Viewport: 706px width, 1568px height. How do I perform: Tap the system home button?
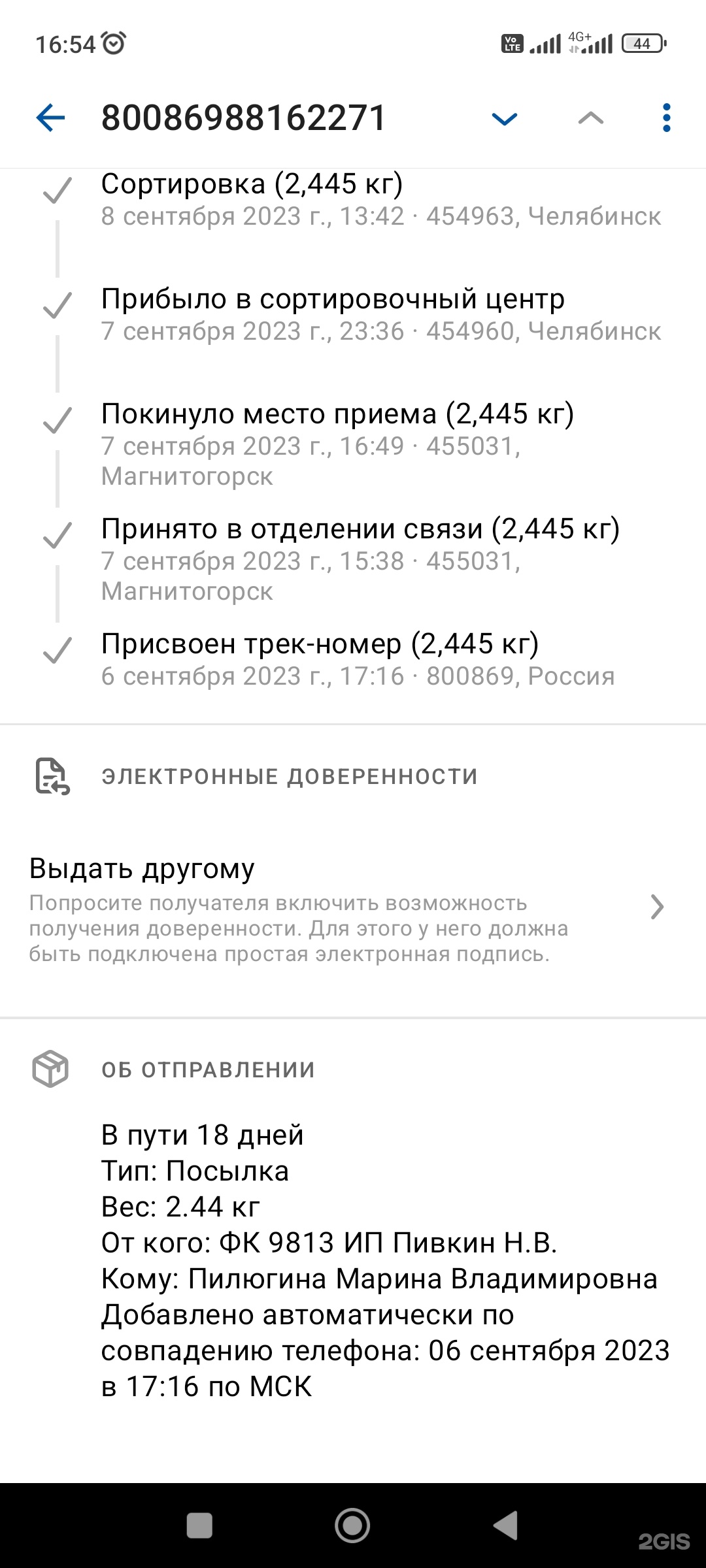[x=352, y=1526]
